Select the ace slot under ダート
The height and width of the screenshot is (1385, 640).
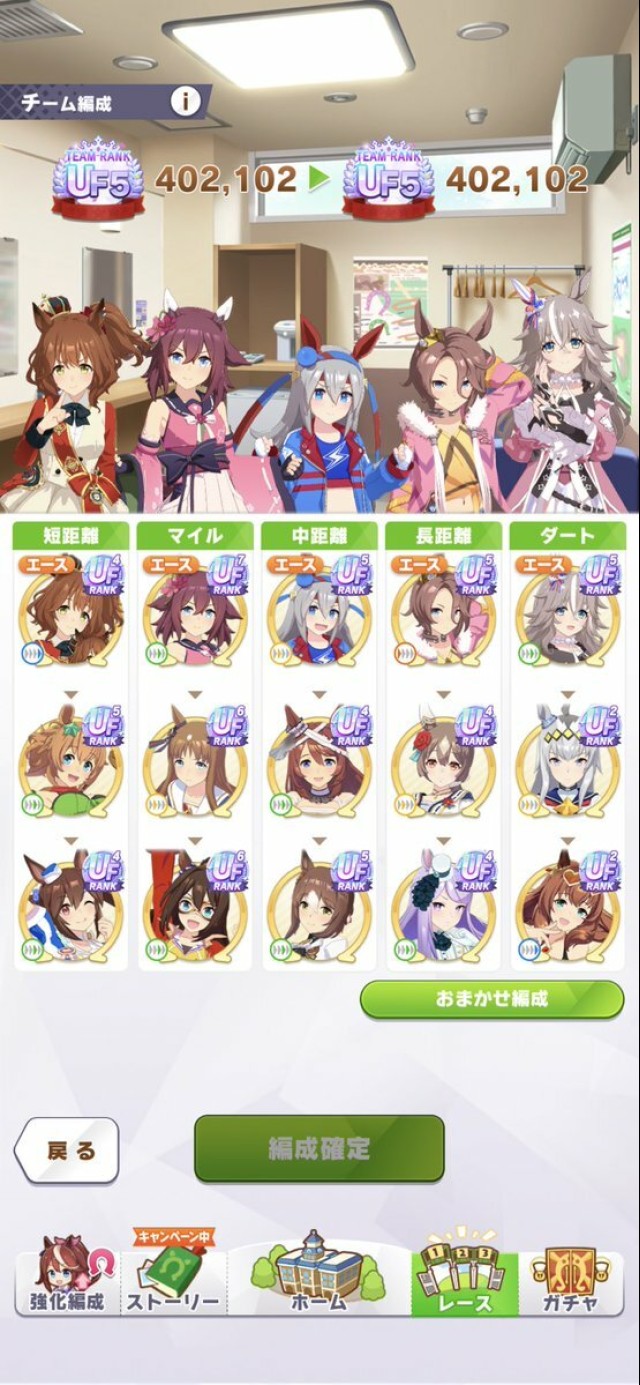click(567, 612)
